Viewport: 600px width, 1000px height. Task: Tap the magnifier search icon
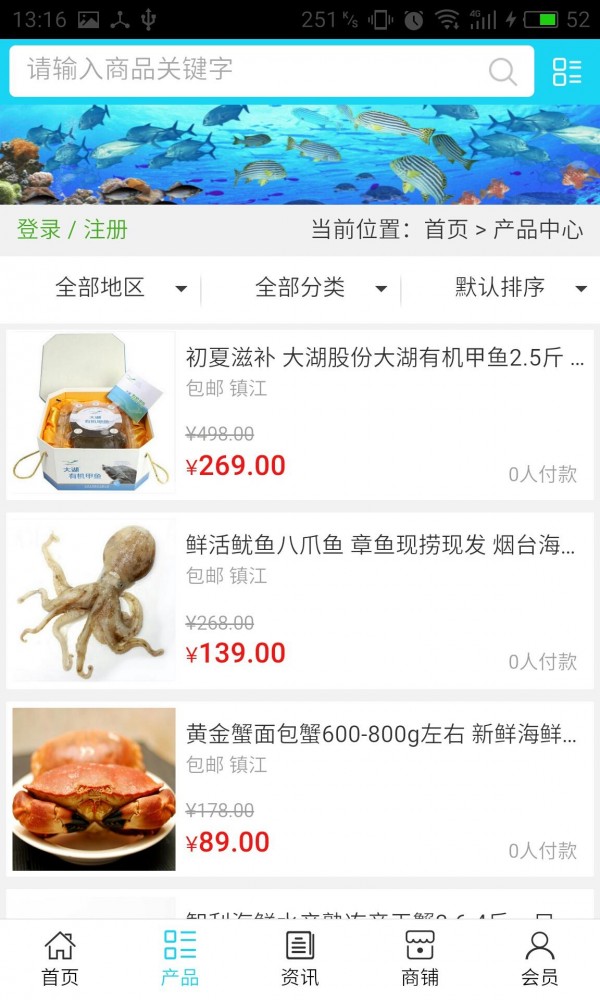[x=502, y=71]
